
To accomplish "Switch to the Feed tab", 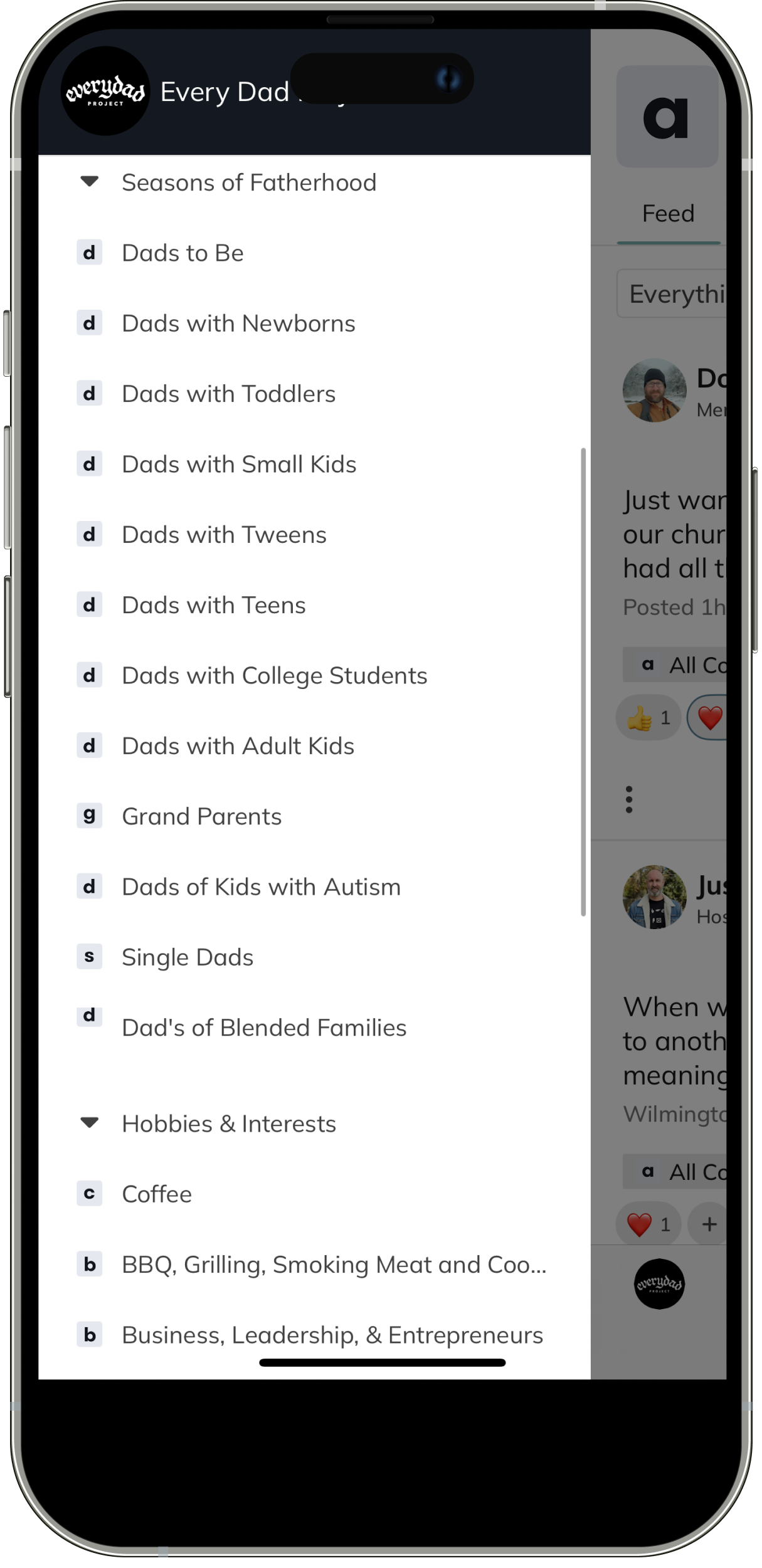I will coord(669,214).
